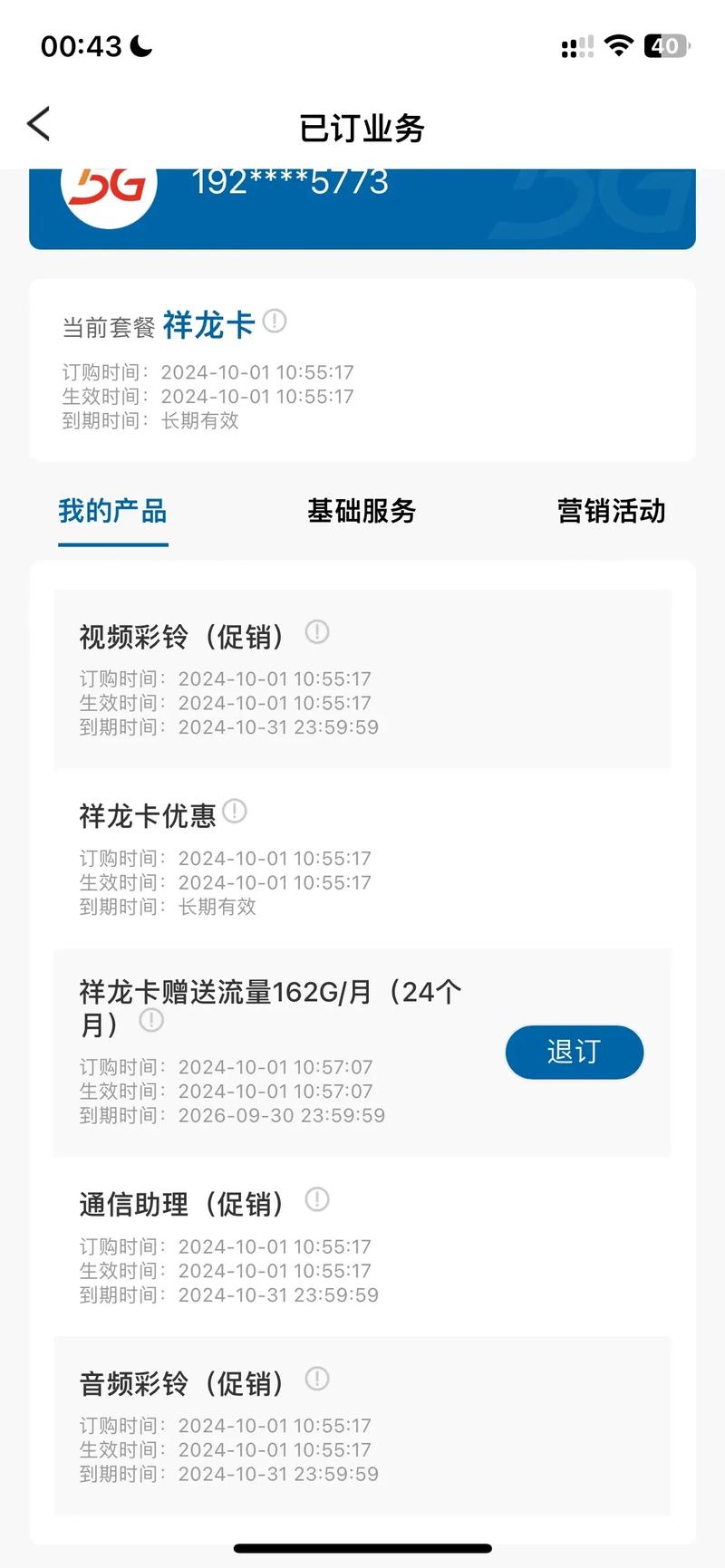Go back from 已订业务 page
Screen dimensions: 725x1568
[x=38, y=125]
